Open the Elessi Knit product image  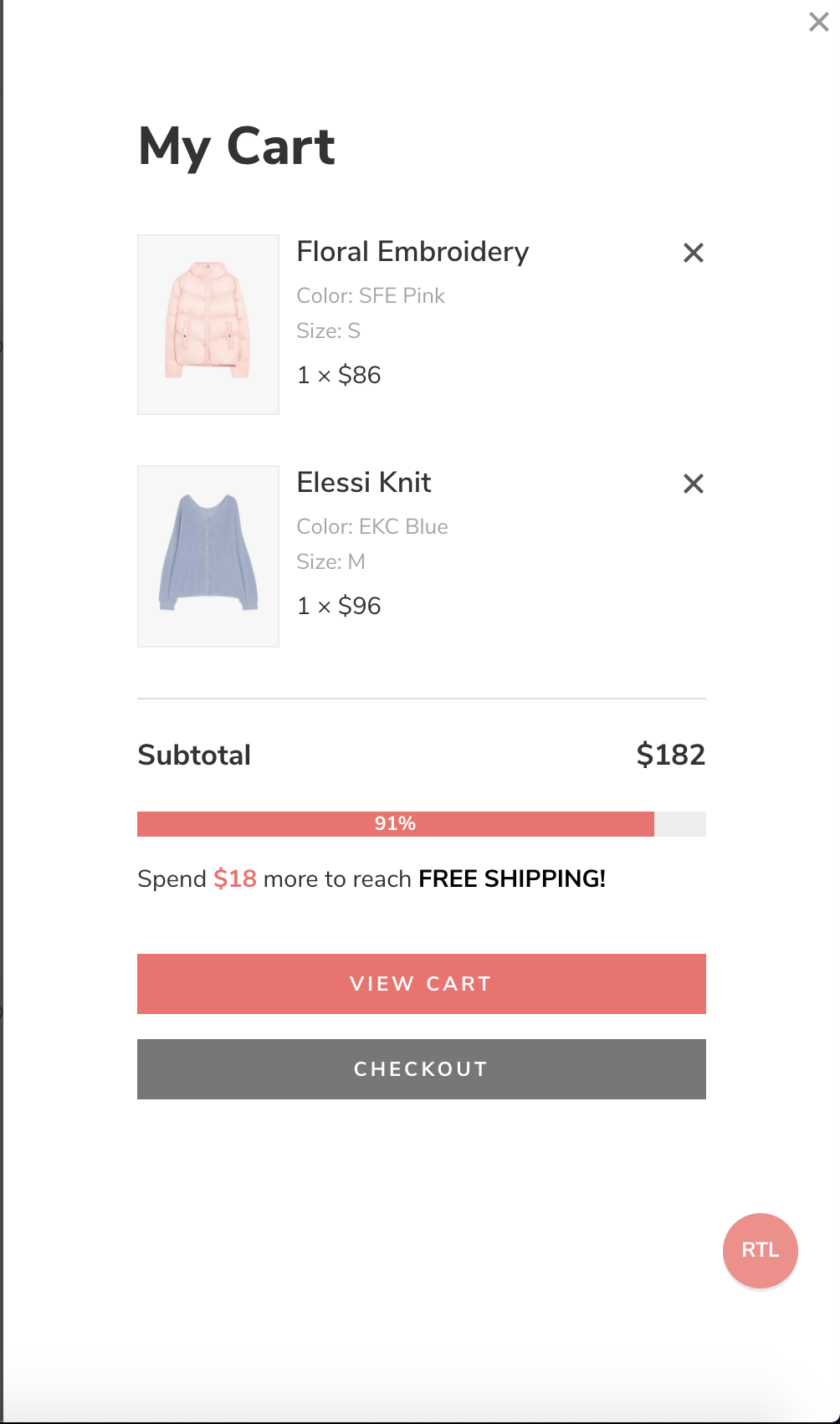(x=208, y=556)
